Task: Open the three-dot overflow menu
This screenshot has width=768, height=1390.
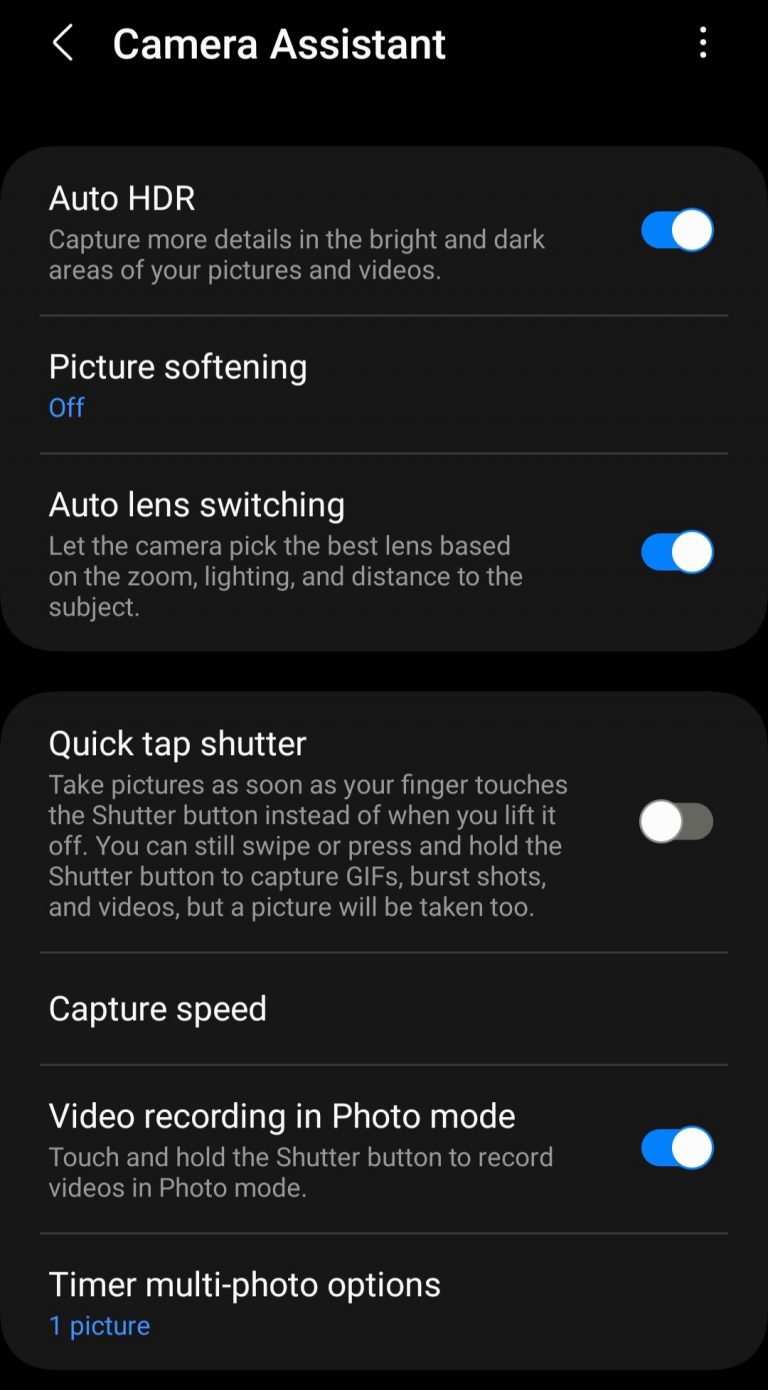Action: point(703,43)
